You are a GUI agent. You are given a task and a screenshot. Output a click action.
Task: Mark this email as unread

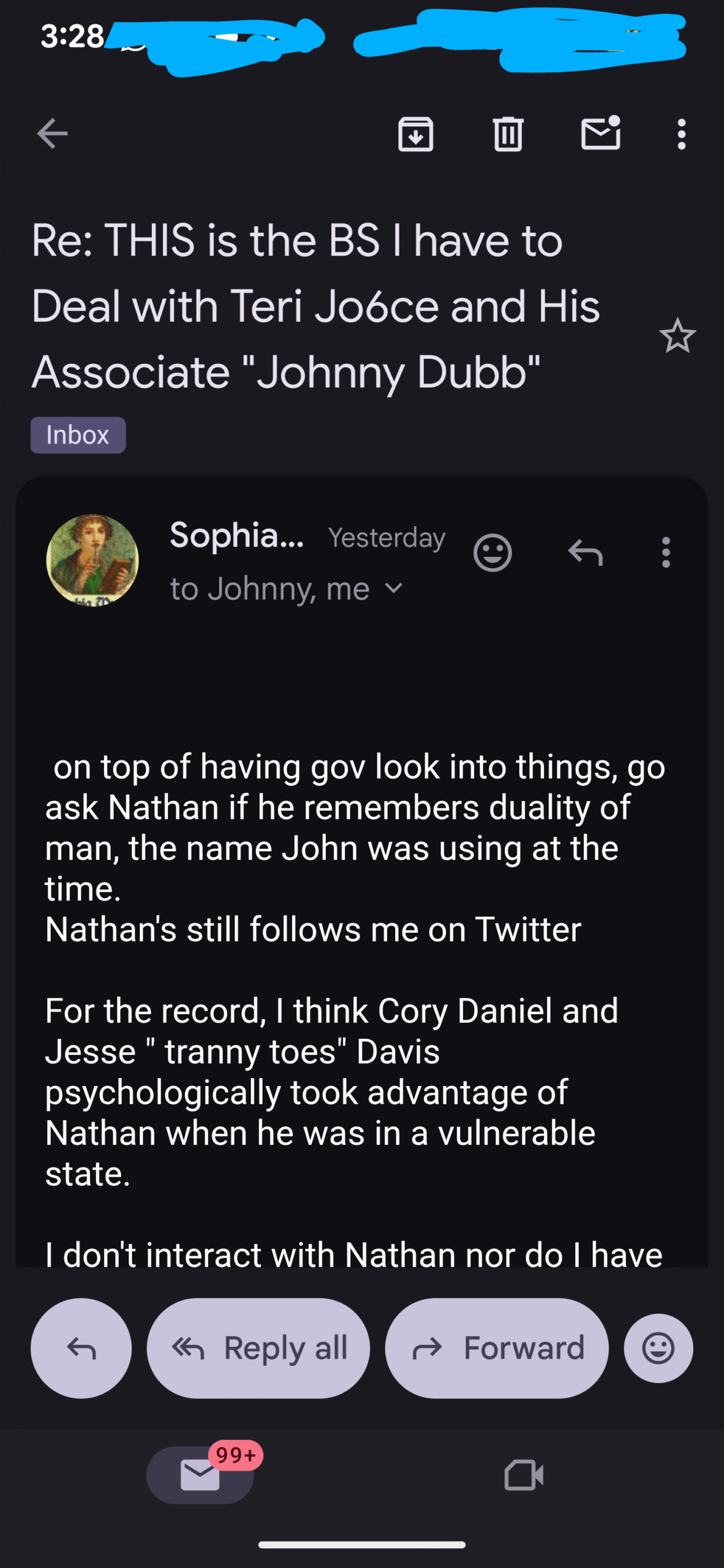pyautogui.click(x=600, y=134)
